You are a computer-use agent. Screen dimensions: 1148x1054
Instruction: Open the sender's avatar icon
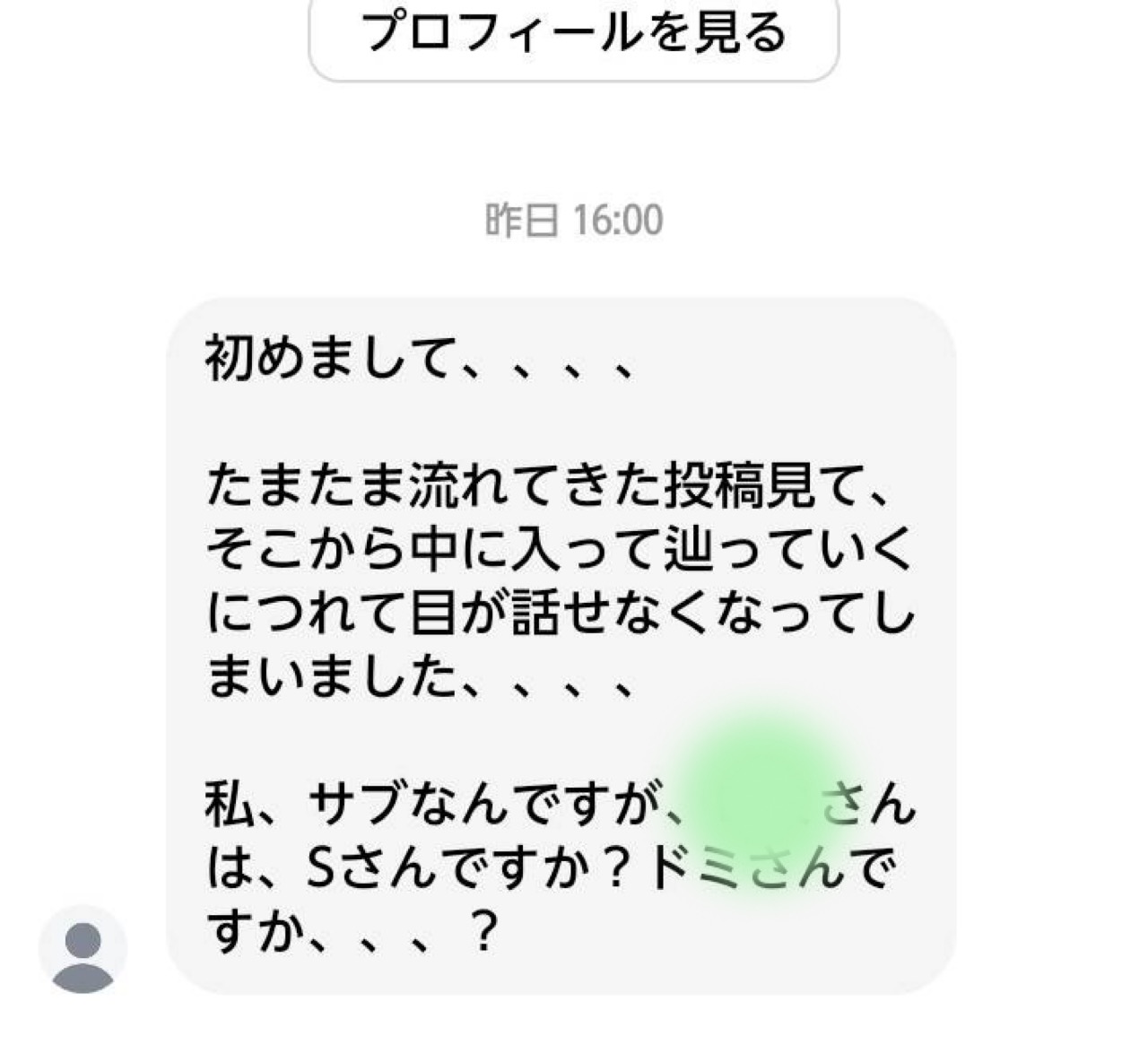click(x=83, y=949)
